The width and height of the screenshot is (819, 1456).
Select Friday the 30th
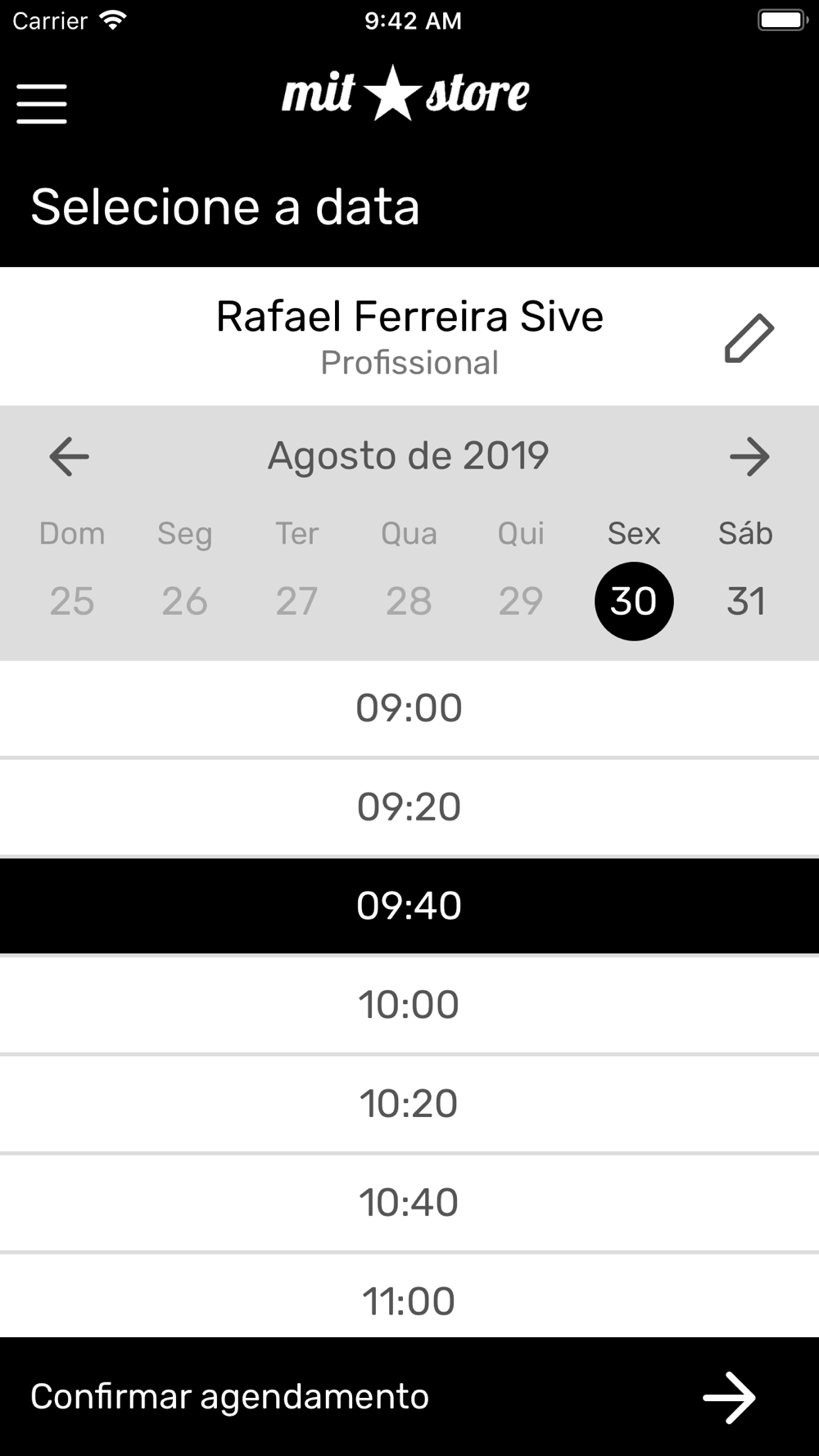pyautogui.click(x=634, y=601)
